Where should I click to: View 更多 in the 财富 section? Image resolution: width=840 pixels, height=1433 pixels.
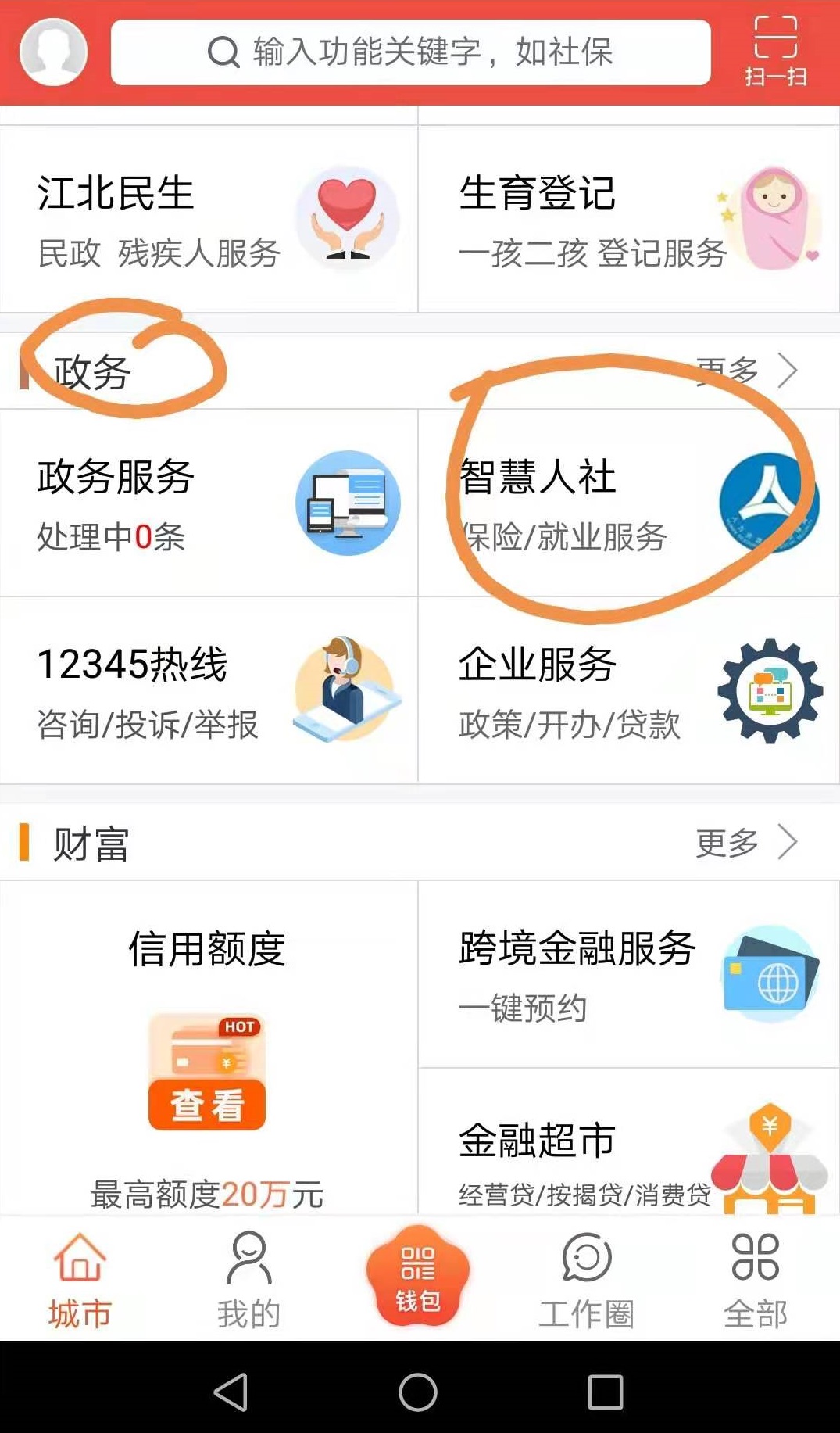[746, 843]
